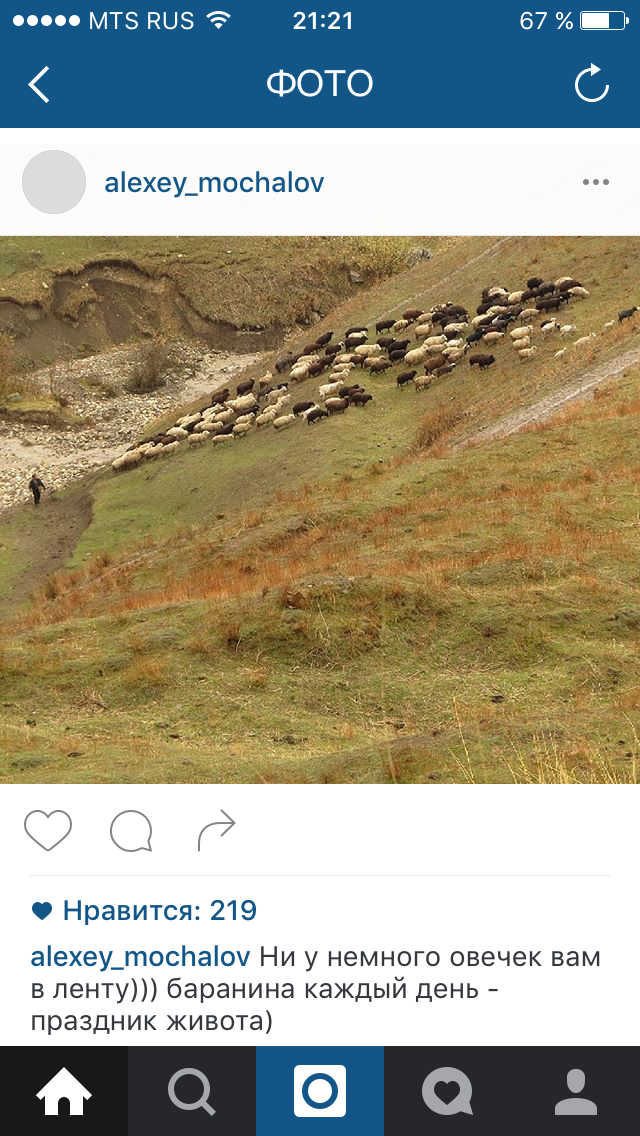Open alexey_mochalov username in the caption
This screenshot has height=1136, width=640.
coord(140,957)
